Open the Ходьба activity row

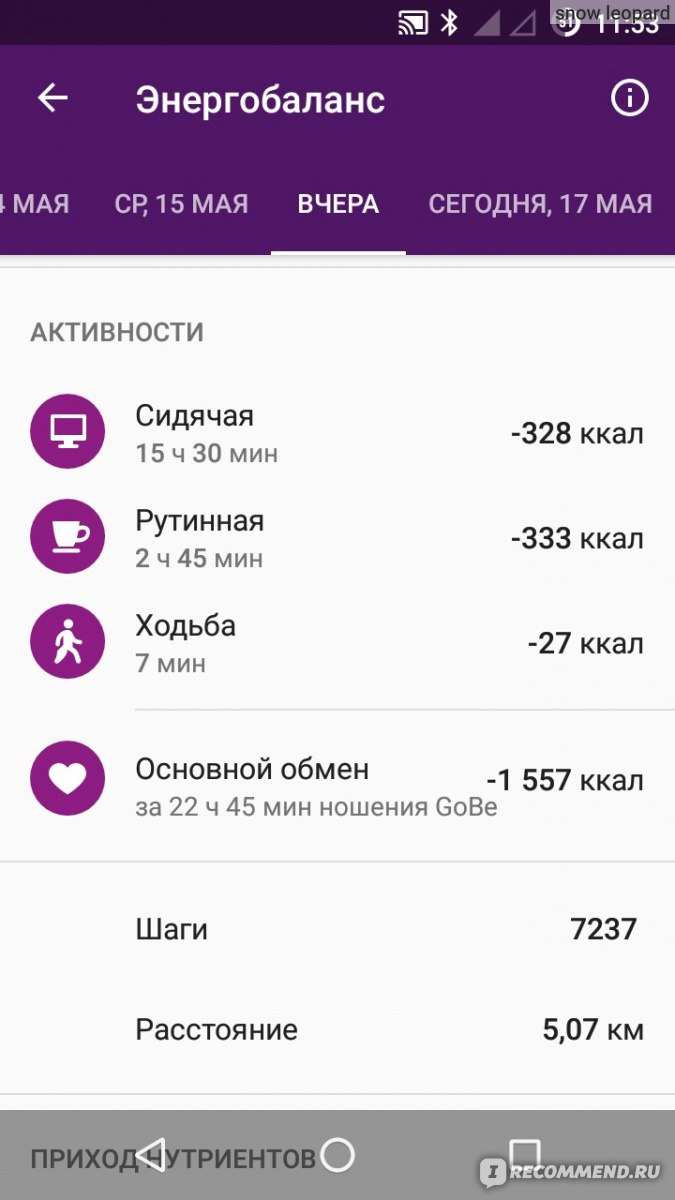coord(337,642)
